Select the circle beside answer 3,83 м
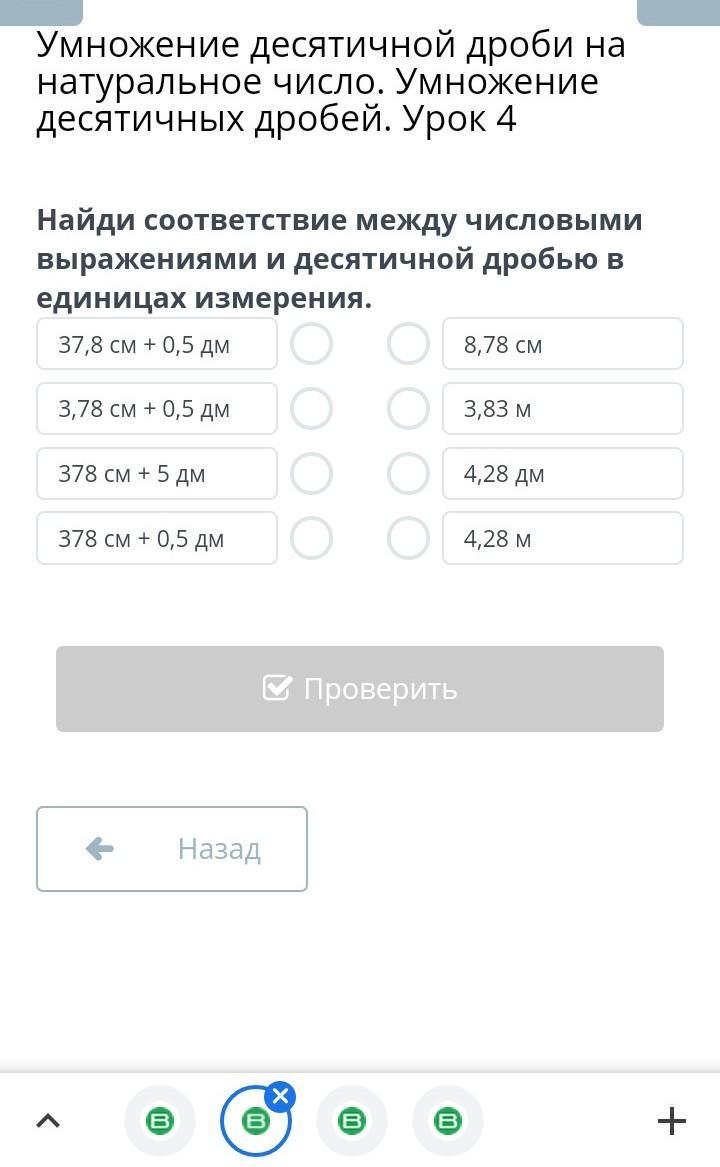 (408, 409)
